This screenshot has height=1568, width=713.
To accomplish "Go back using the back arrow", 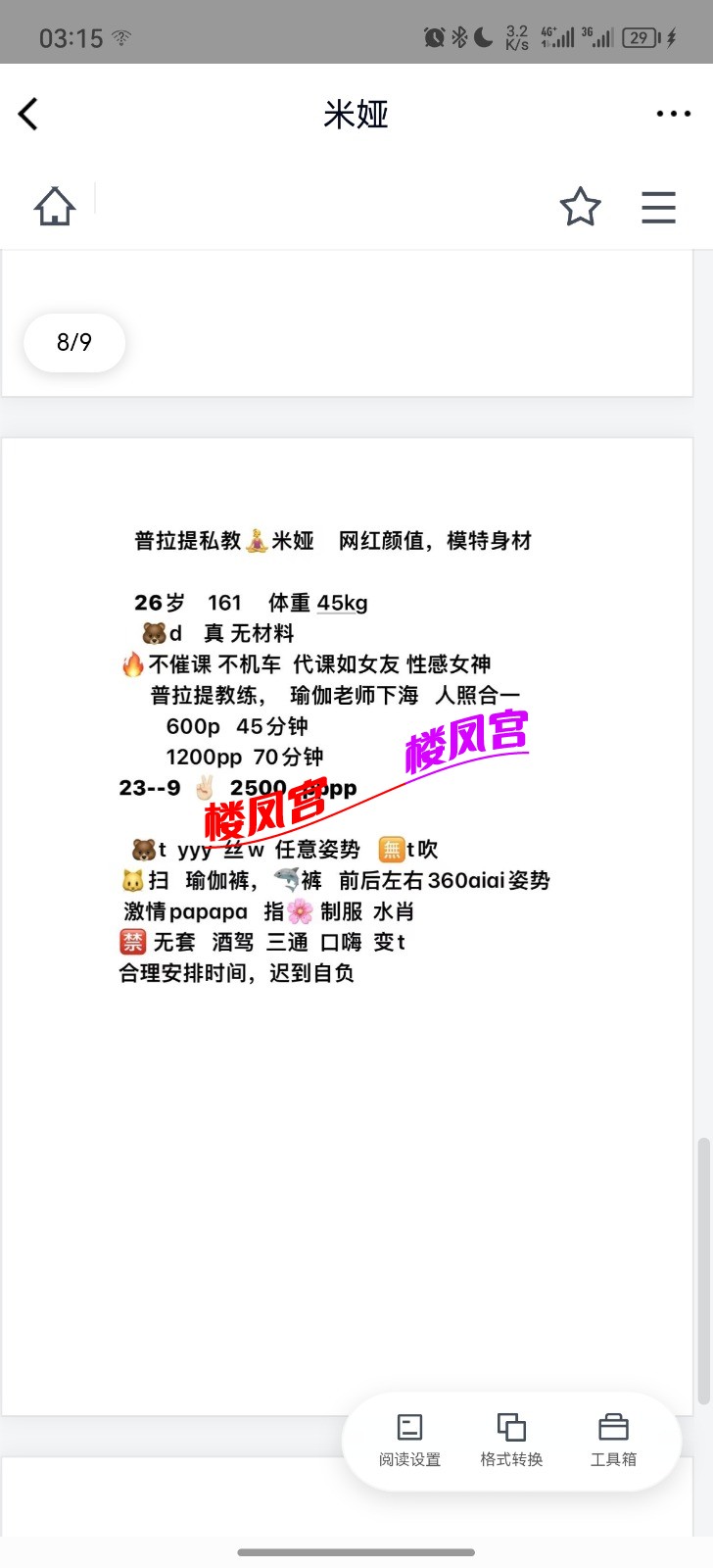I will tap(28, 114).
